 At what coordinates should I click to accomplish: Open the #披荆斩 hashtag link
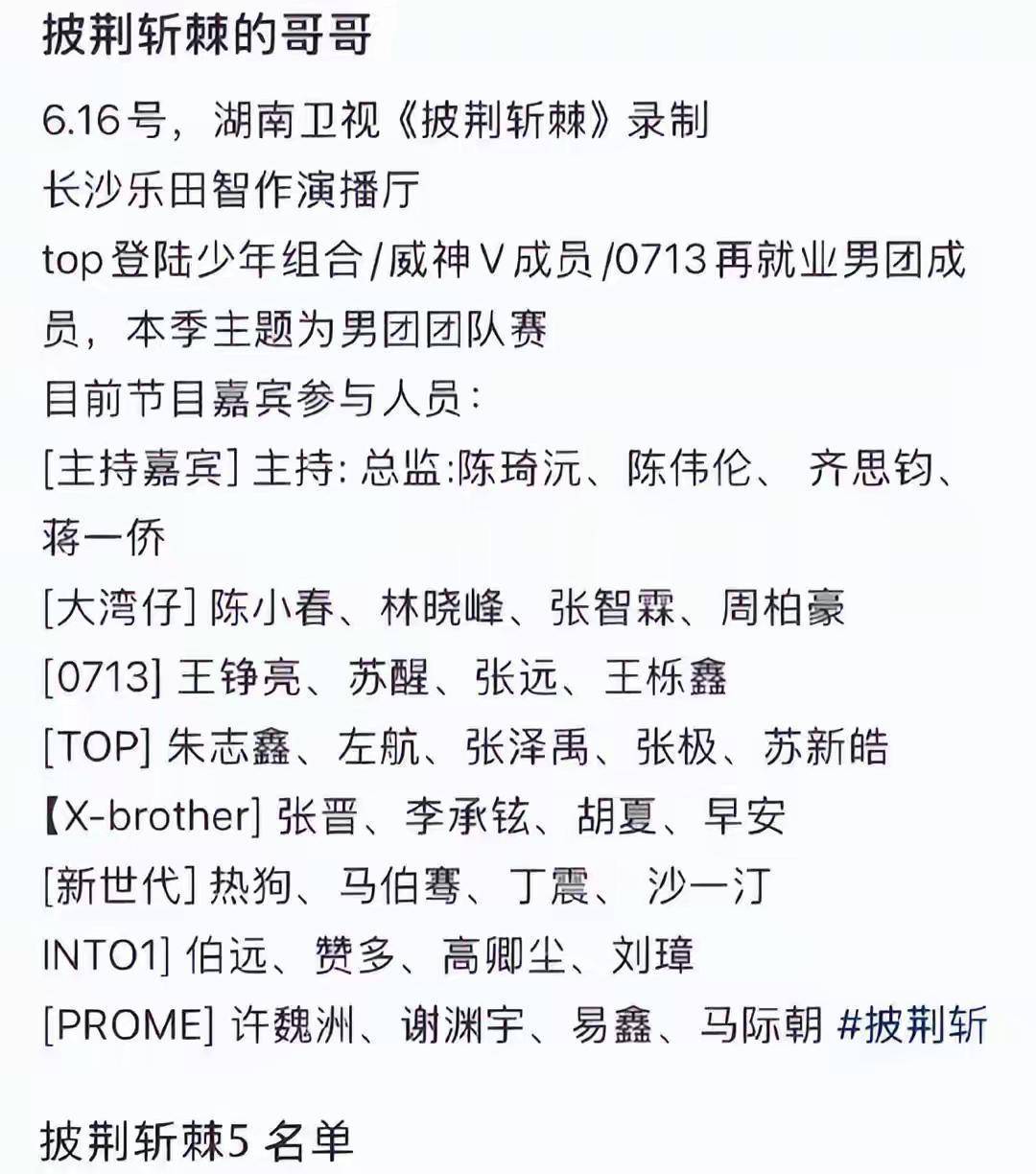[x=911, y=1024]
